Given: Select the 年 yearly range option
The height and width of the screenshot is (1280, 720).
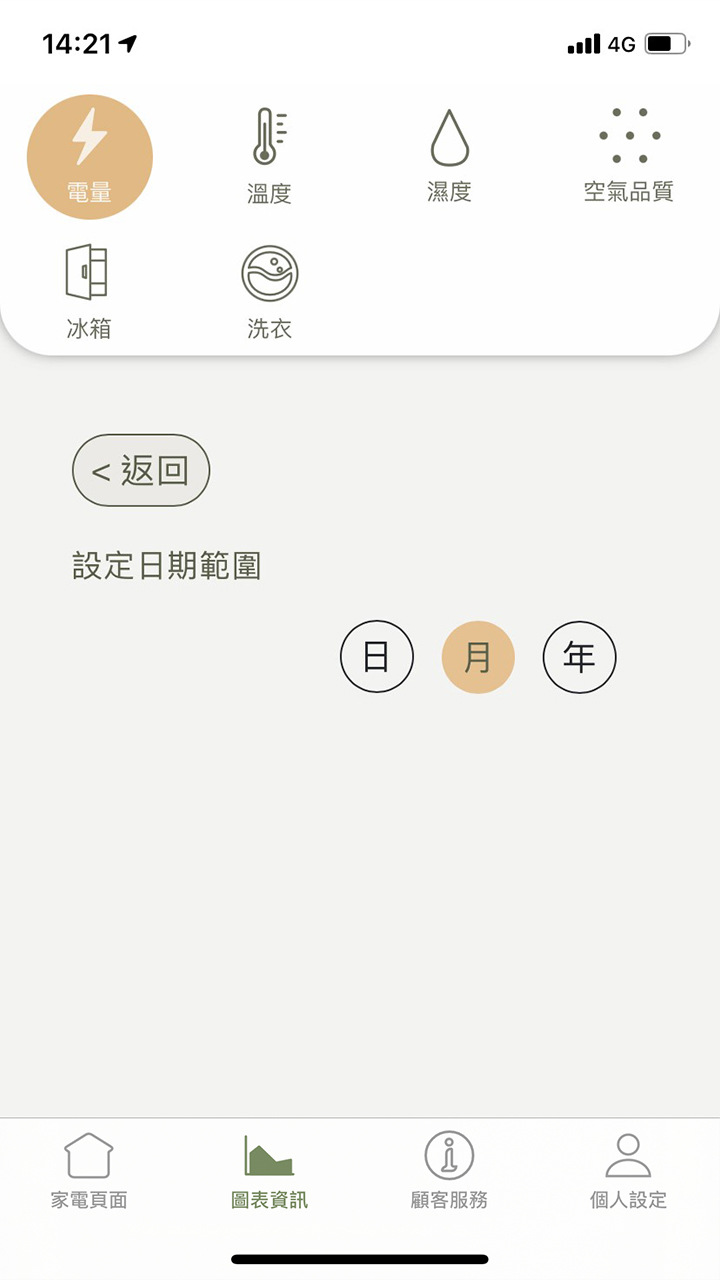Looking at the screenshot, I should (x=579, y=656).
